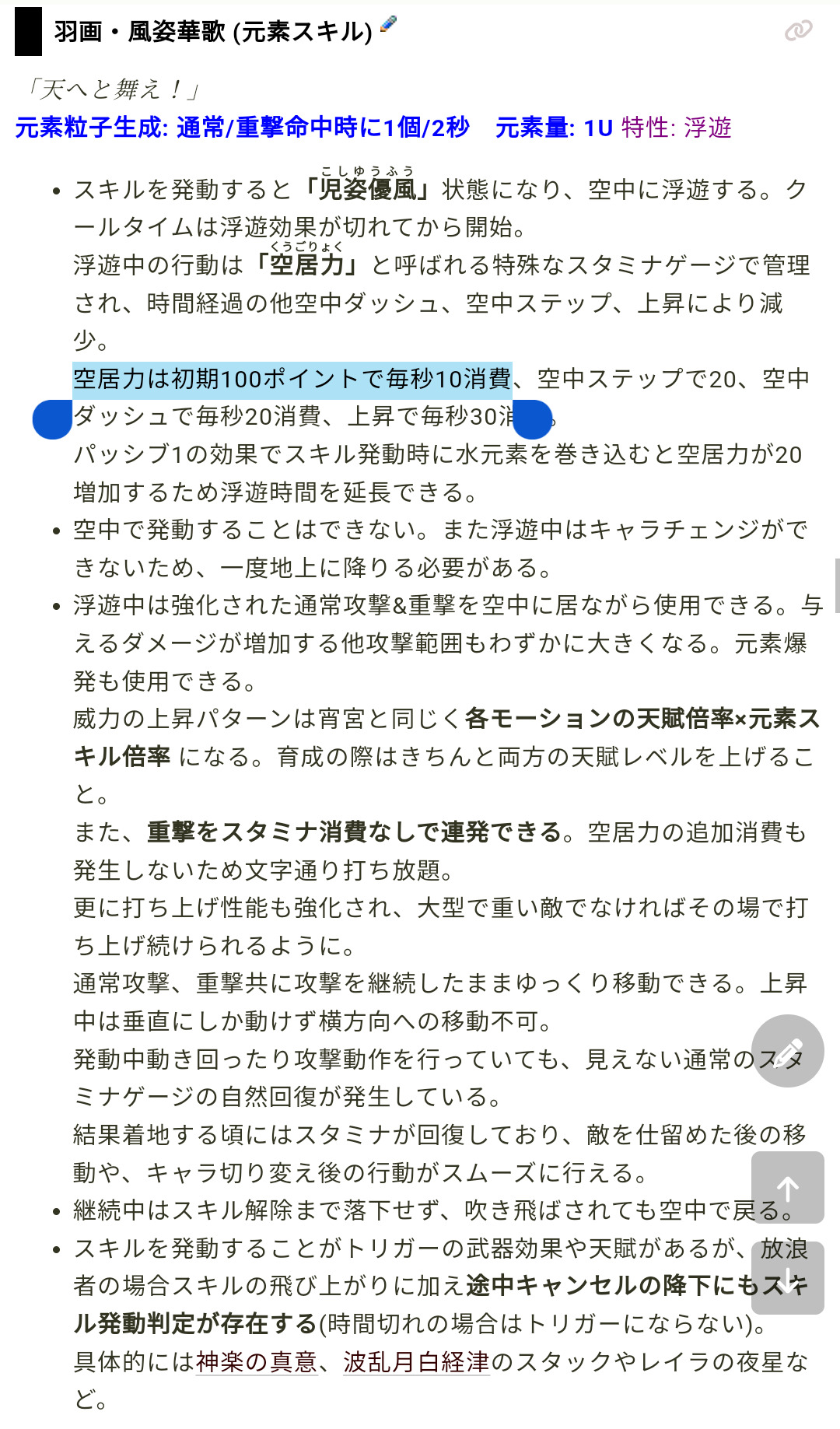
Task: Open the 神楽の真意 link
Action: point(257,1361)
